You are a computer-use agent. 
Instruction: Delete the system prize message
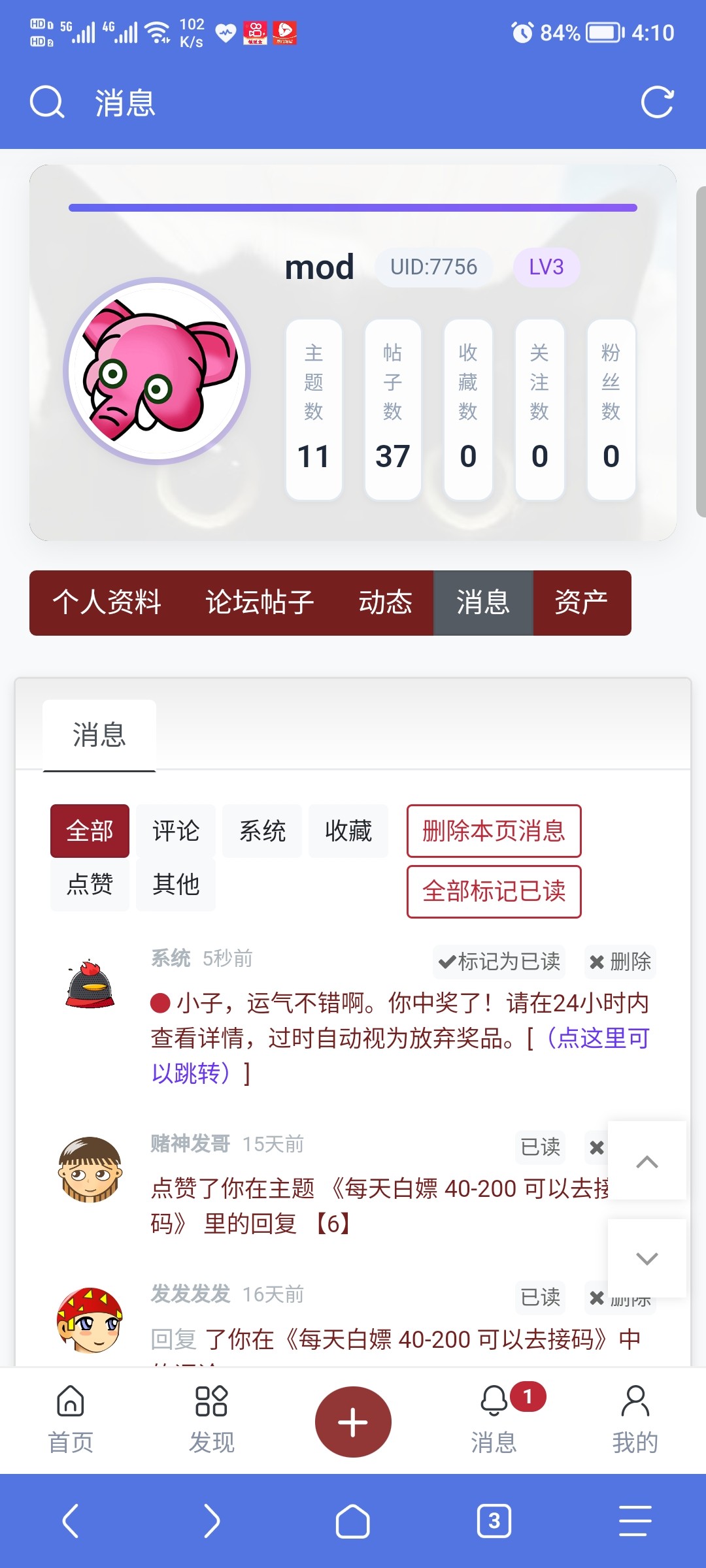point(620,962)
